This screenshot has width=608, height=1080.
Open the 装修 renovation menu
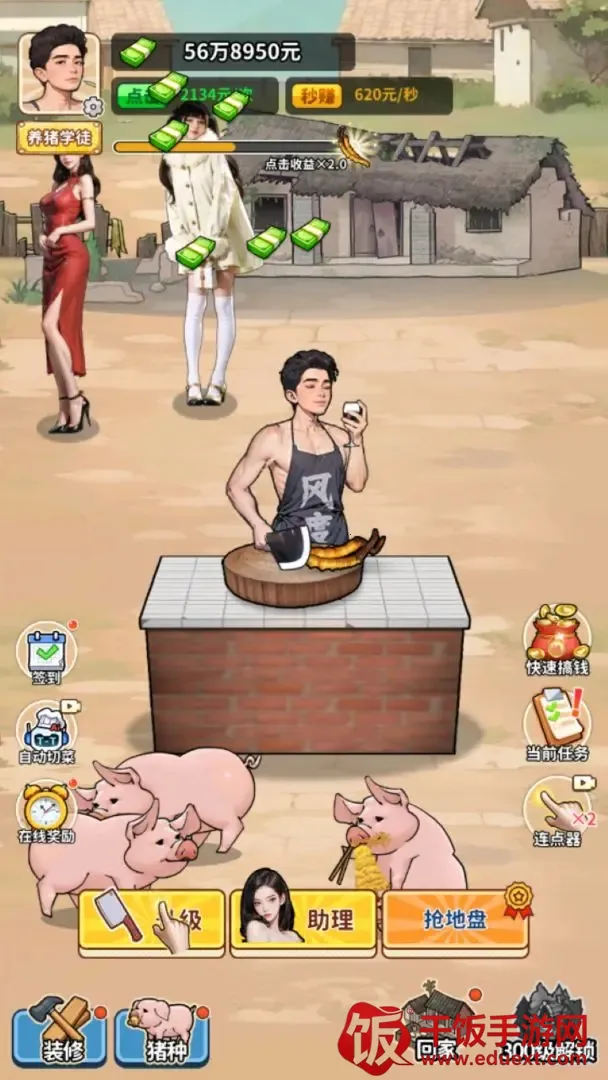pos(59,1030)
